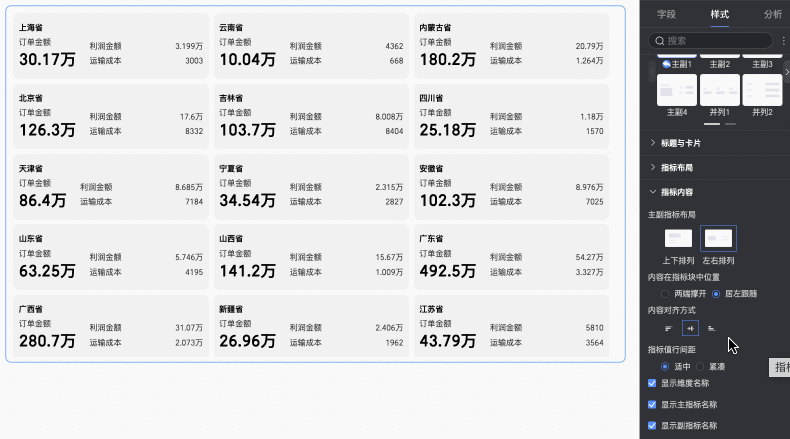This screenshot has width=790, height=439.
Task: Set content alignment to top
Action: (668, 328)
